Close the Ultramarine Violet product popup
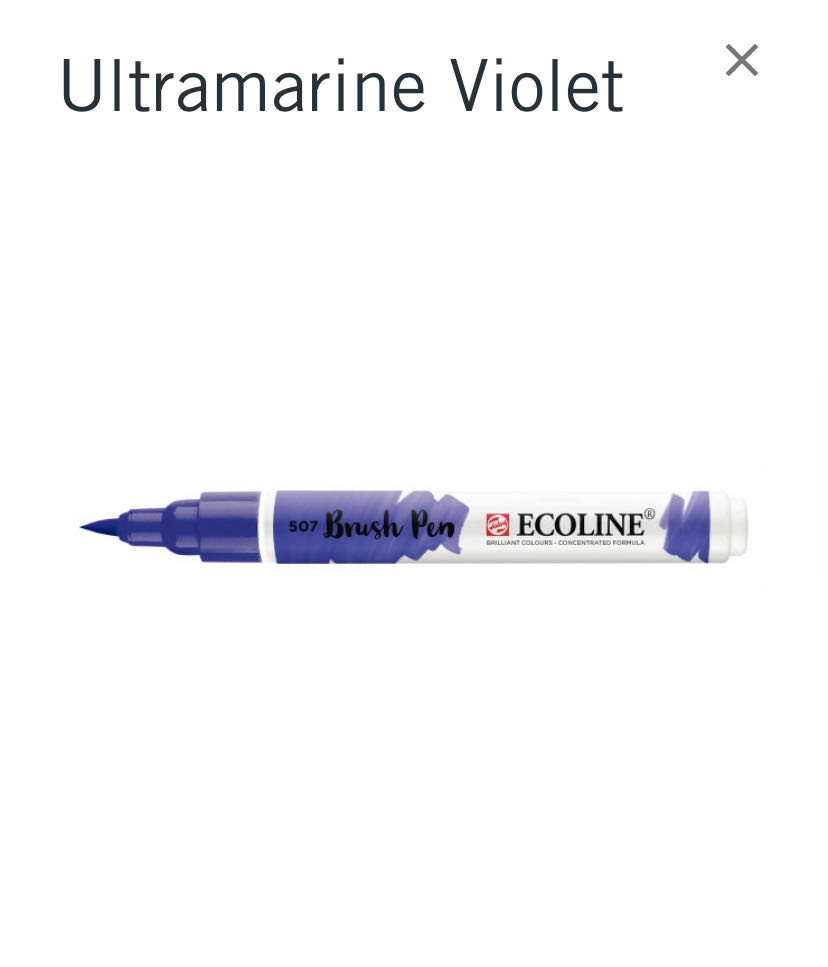 click(x=741, y=60)
